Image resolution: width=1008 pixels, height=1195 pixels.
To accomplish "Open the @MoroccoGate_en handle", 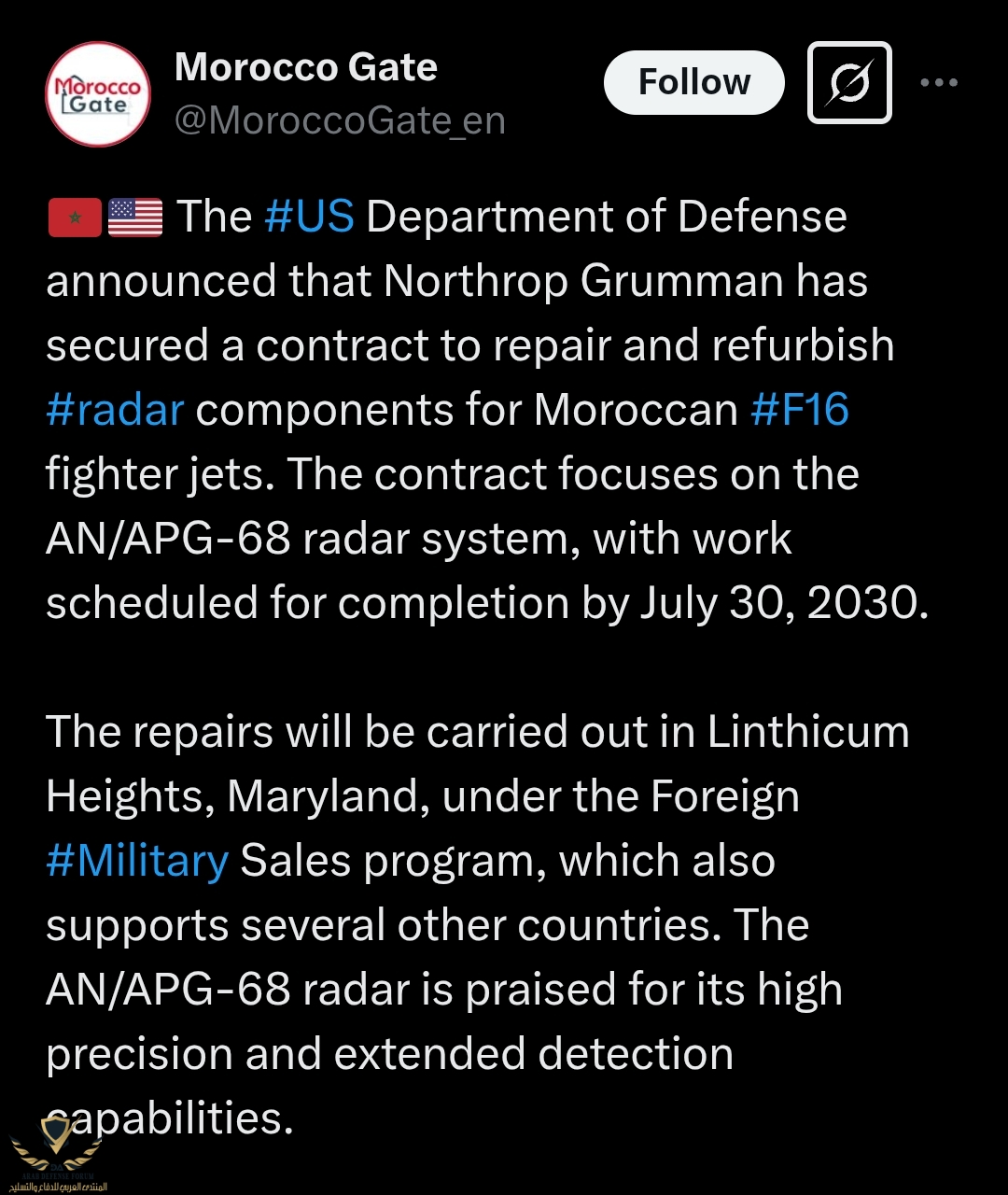I will (340, 120).
